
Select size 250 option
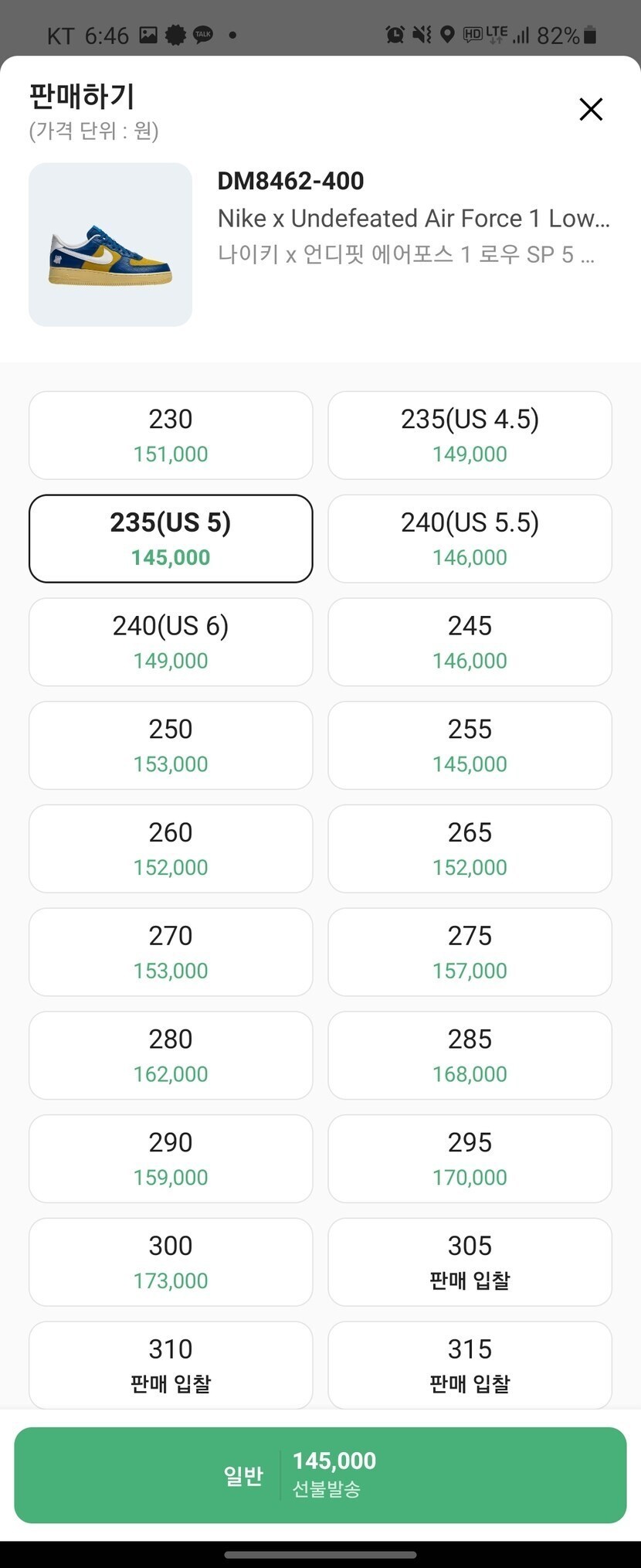[171, 745]
